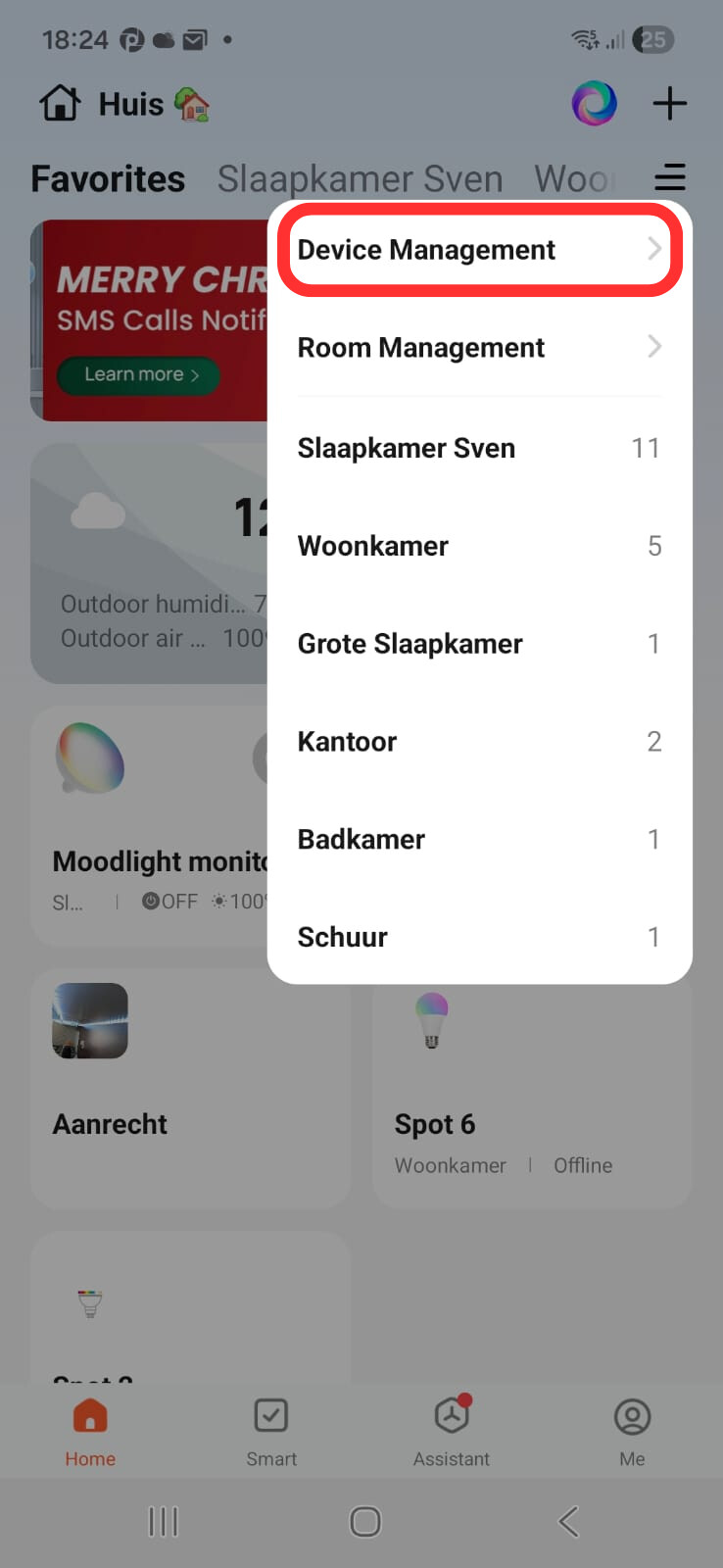Open Device Management
This screenshot has height=1568, width=723.
(479, 250)
